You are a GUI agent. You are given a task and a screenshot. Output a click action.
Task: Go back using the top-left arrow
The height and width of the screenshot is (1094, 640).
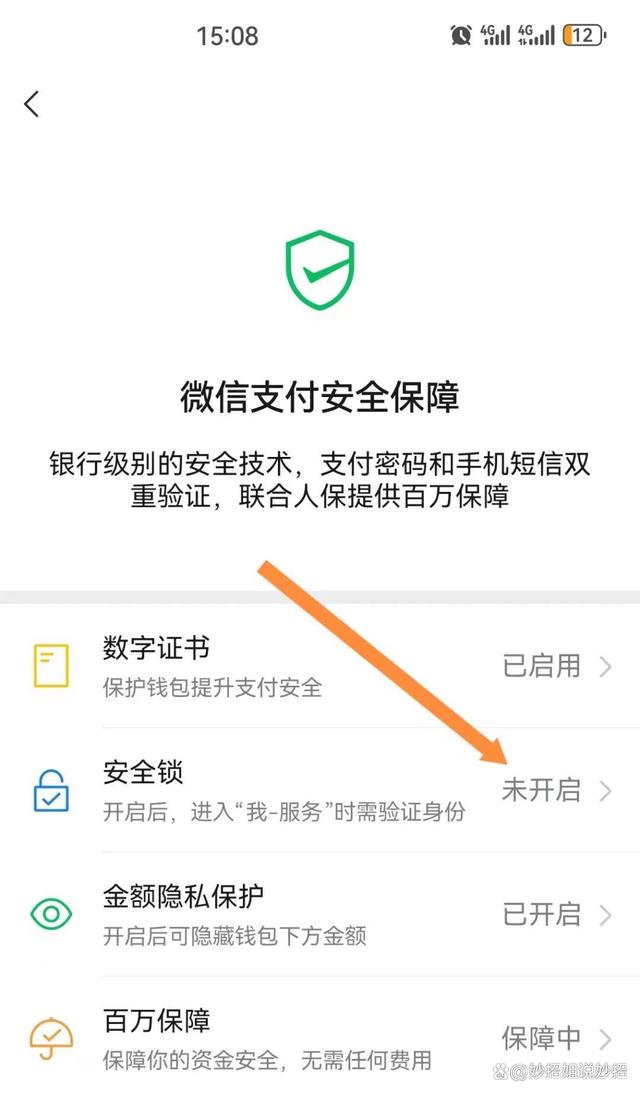[33, 103]
